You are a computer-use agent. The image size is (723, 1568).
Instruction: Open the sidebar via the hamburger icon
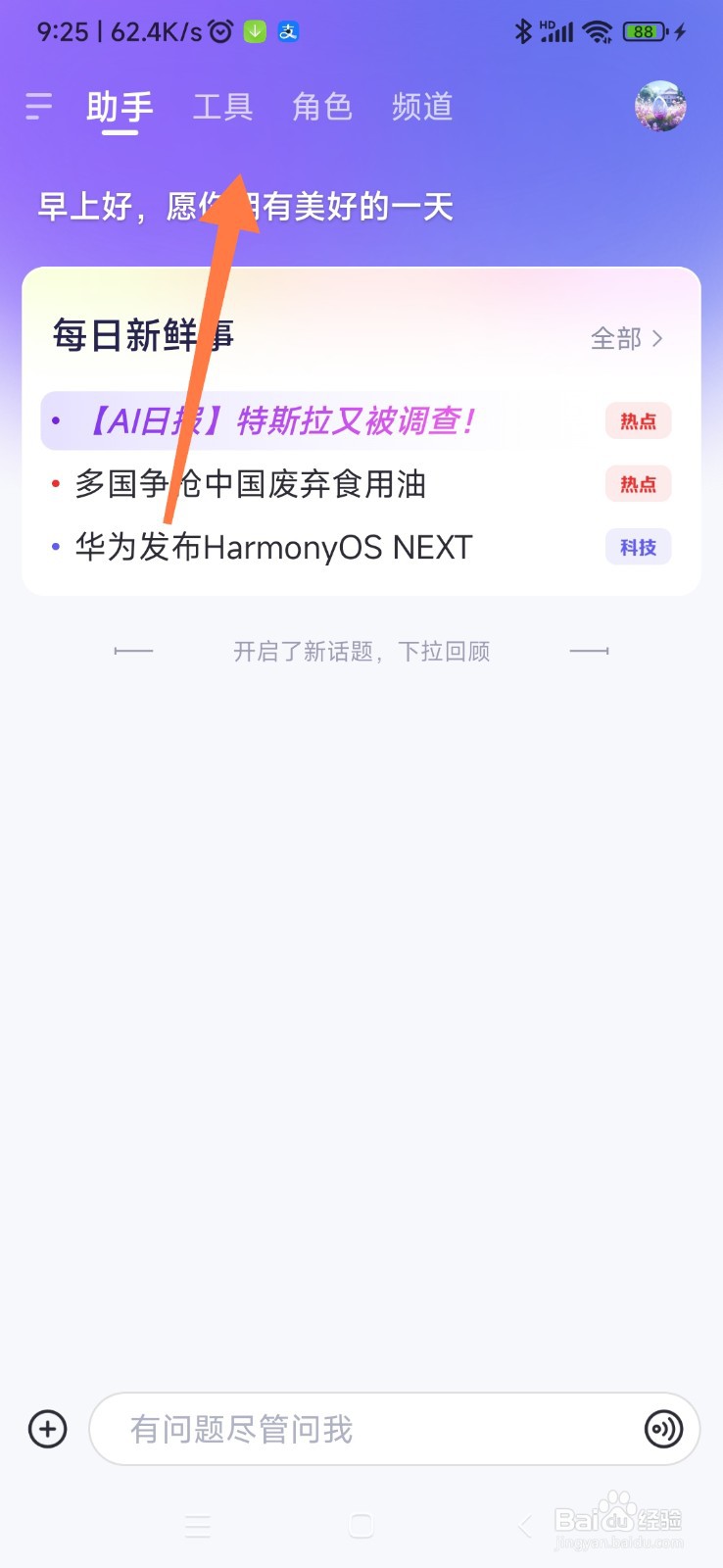pyautogui.click(x=37, y=106)
